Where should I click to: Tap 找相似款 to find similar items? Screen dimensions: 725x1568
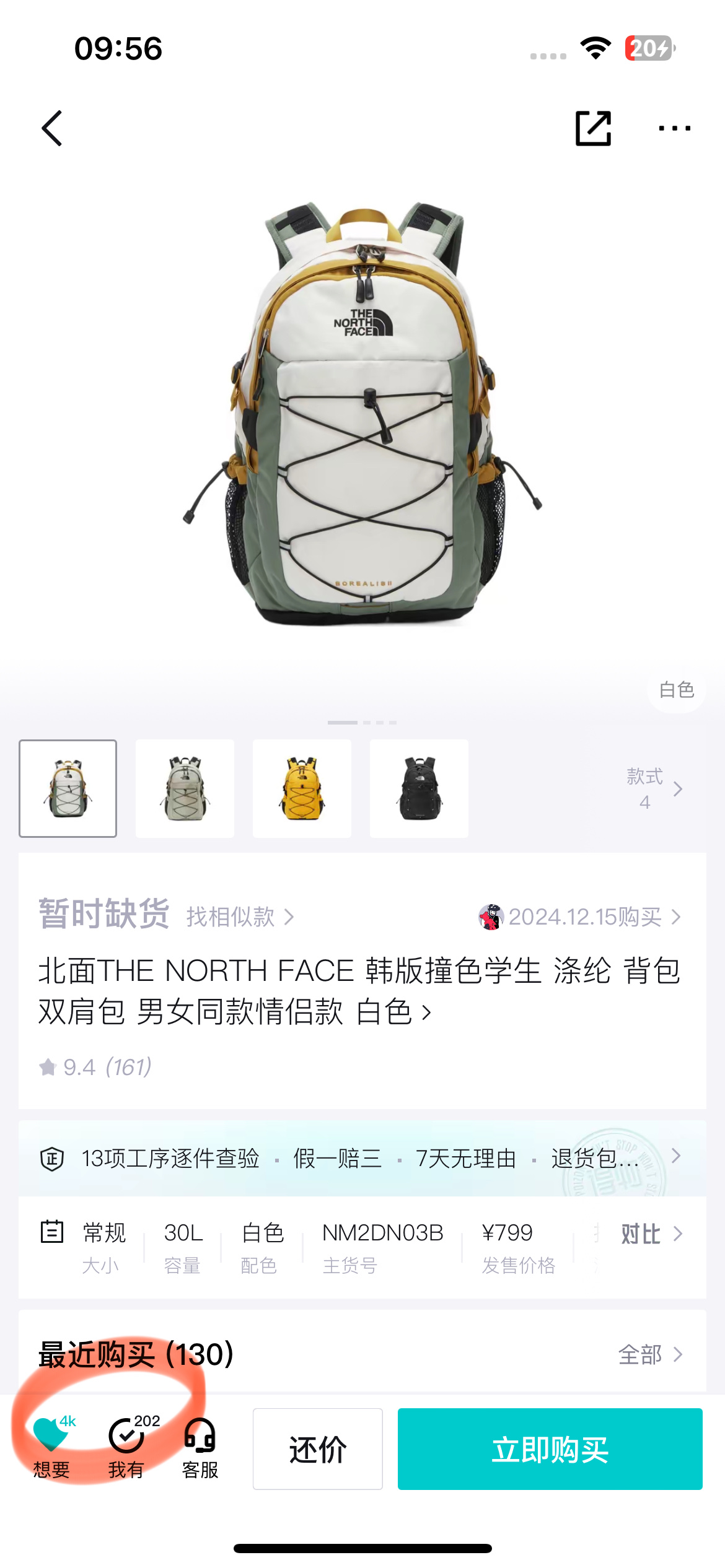pos(240,917)
